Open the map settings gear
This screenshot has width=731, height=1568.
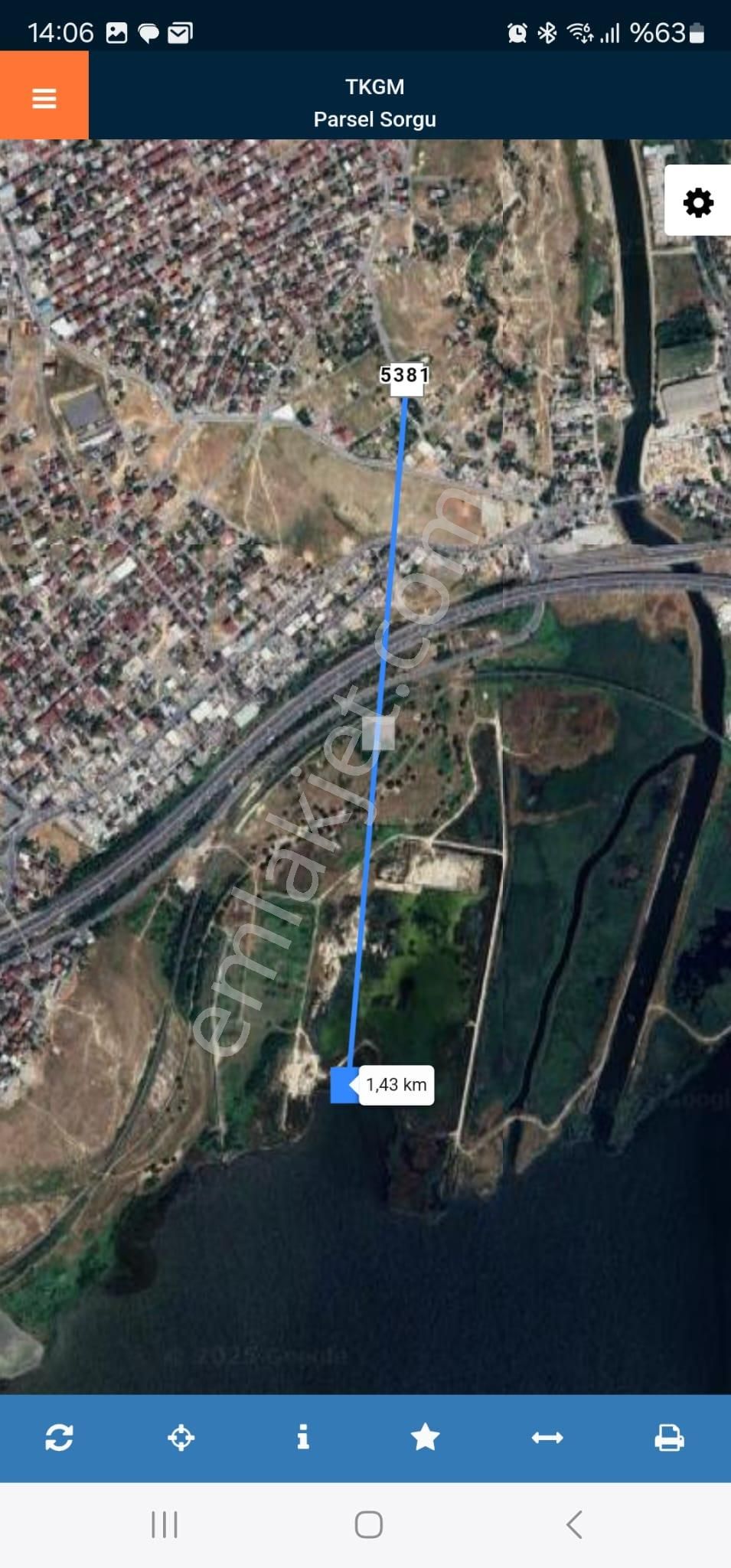pyautogui.click(x=697, y=203)
